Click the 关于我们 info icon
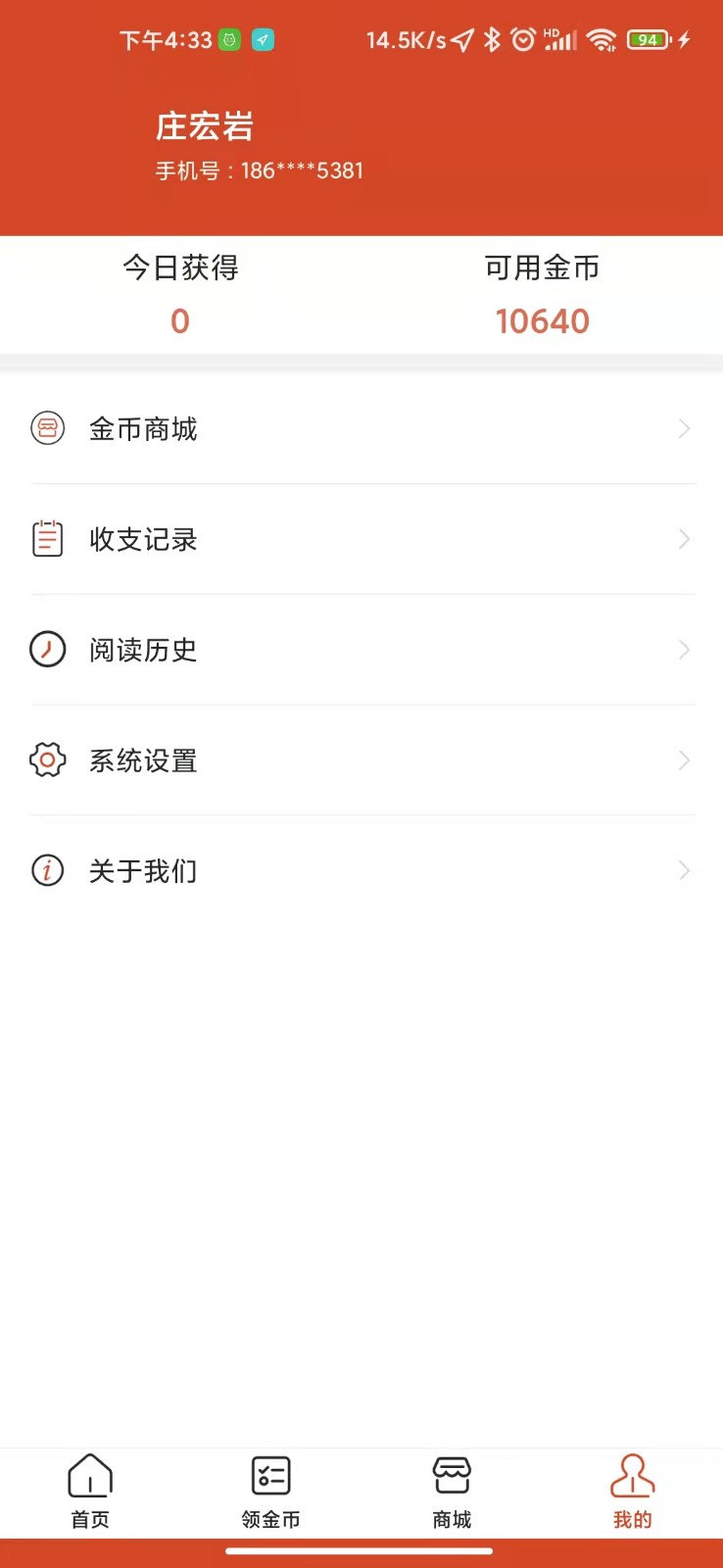The image size is (723, 1568). 46,870
